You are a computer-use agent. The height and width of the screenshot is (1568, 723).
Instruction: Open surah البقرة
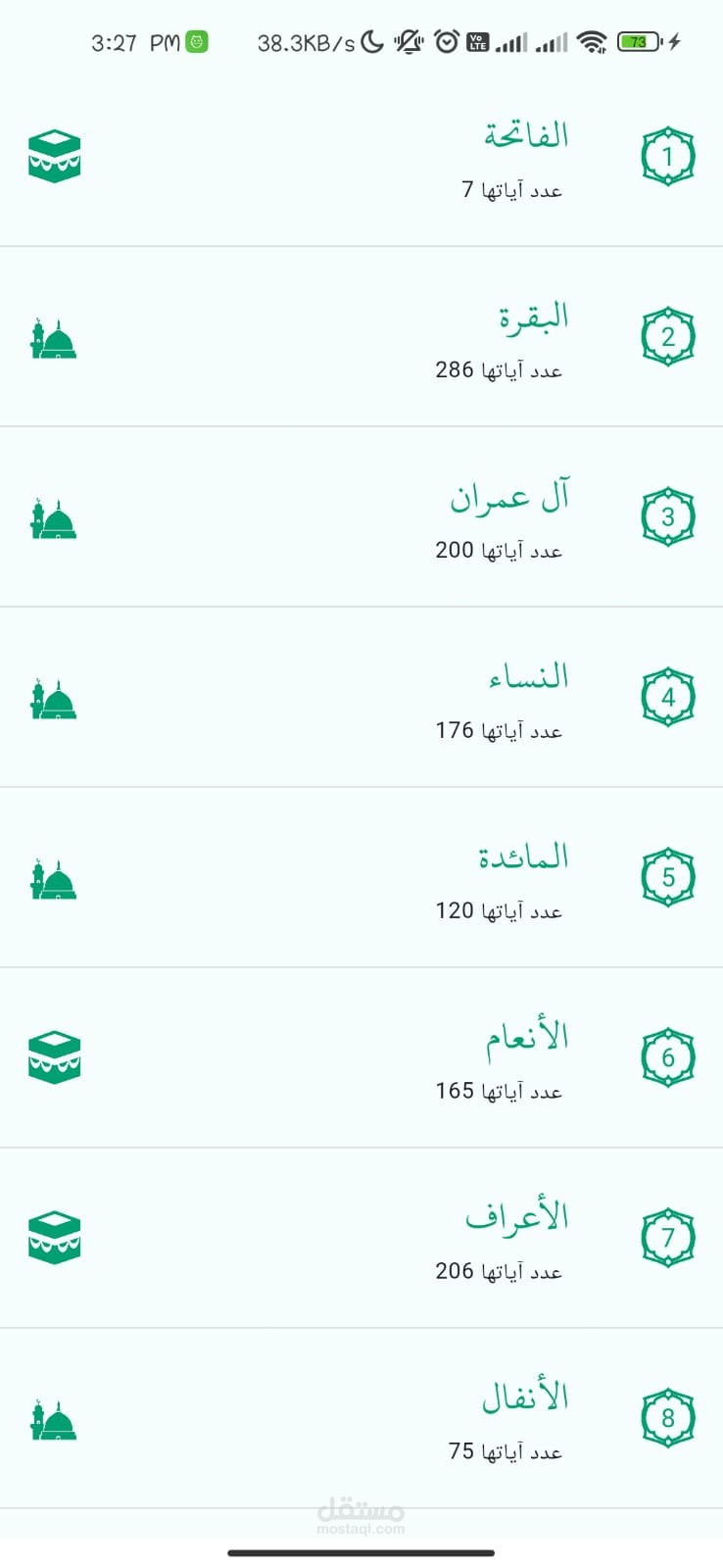pos(532,317)
